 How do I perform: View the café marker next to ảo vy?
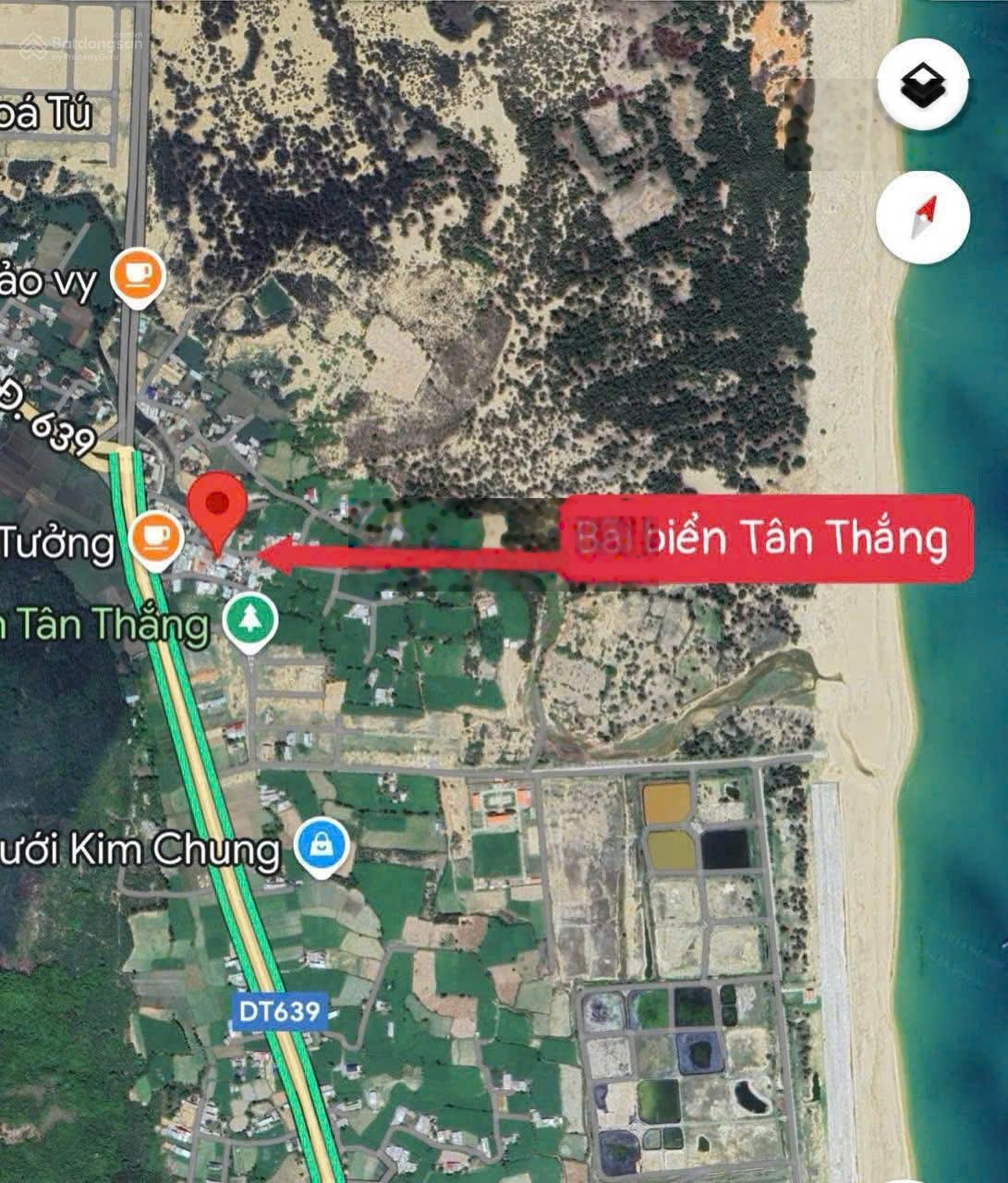tap(138, 276)
